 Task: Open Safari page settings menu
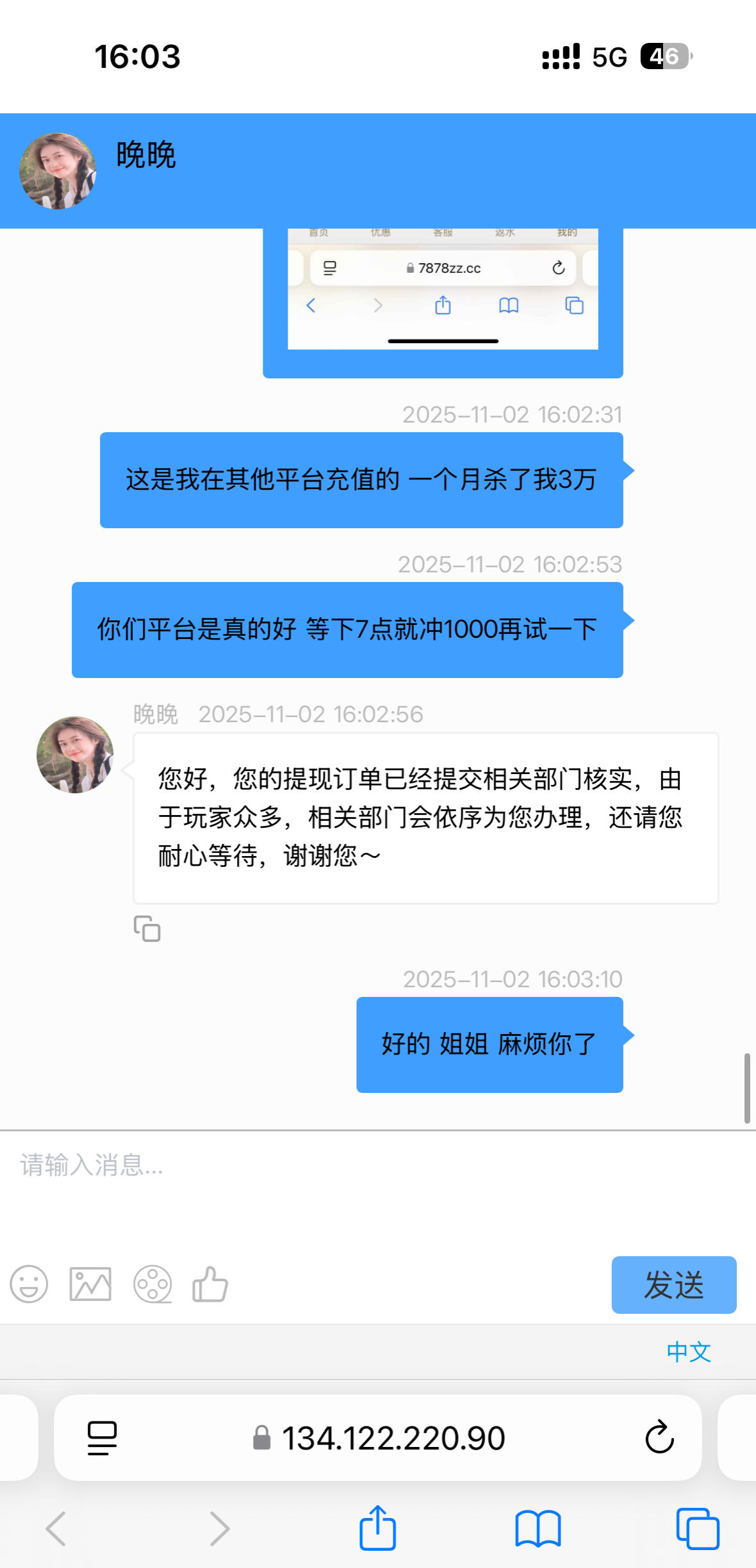pyautogui.click(x=102, y=1438)
